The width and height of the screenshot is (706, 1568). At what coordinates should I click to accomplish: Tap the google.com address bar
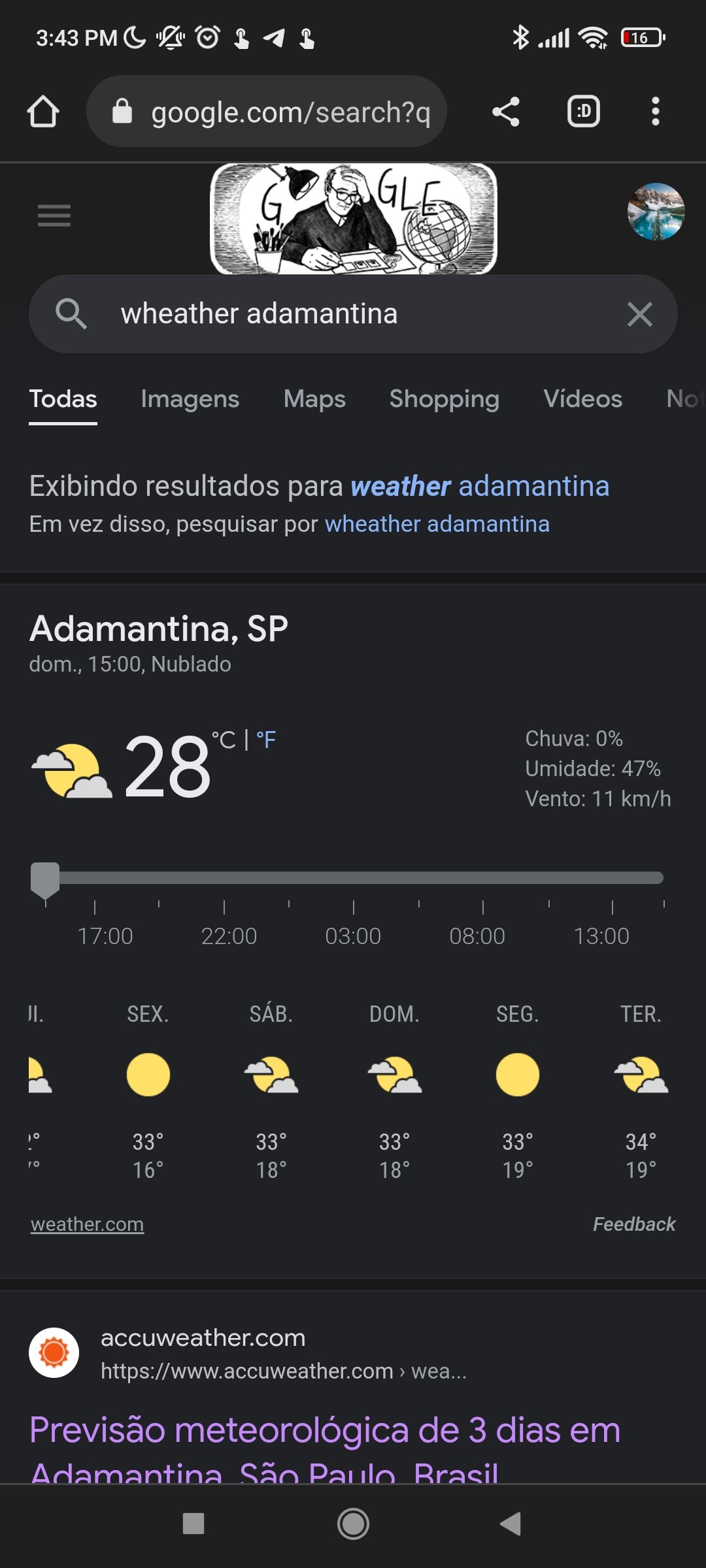267,112
